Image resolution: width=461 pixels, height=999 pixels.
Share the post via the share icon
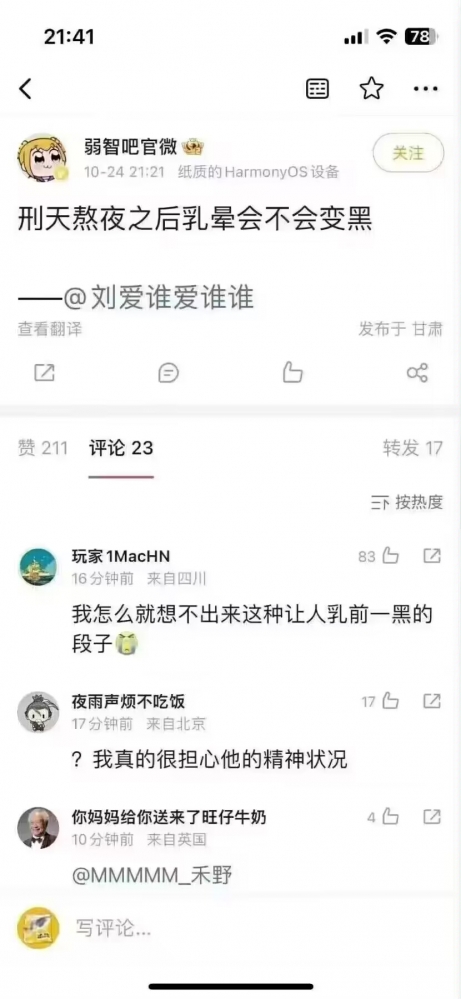pos(417,373)
